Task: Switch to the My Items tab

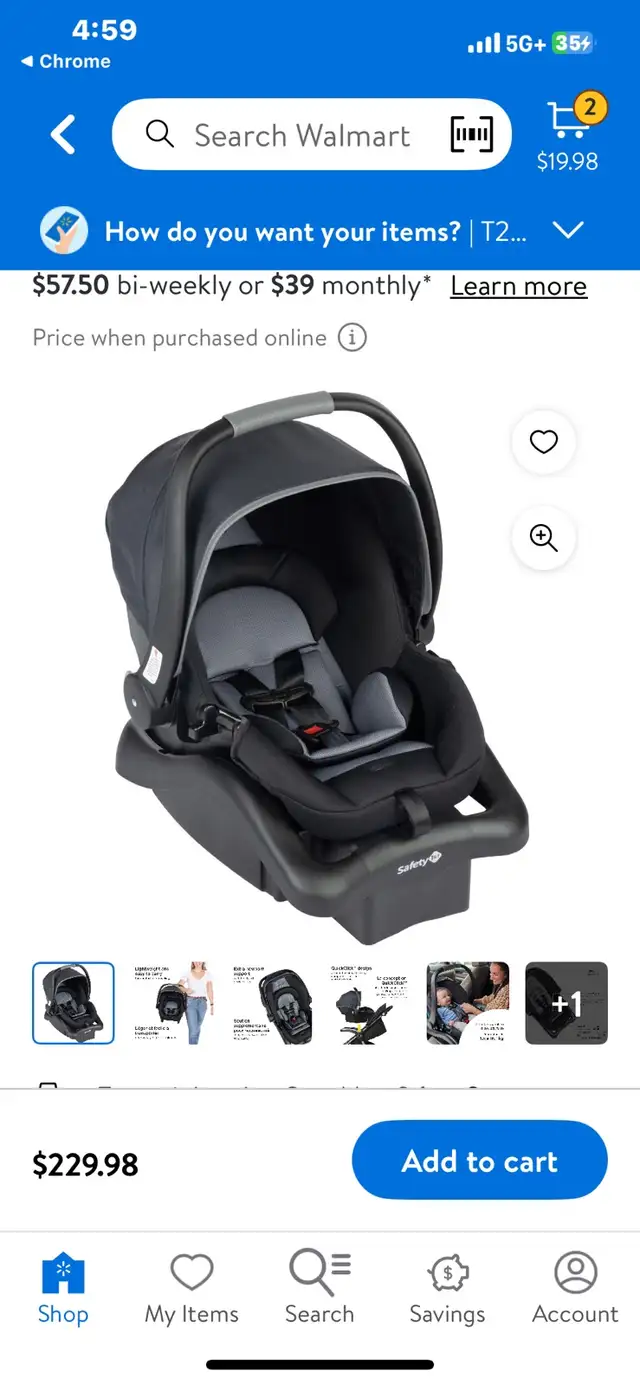Action: click(192, 1290)
